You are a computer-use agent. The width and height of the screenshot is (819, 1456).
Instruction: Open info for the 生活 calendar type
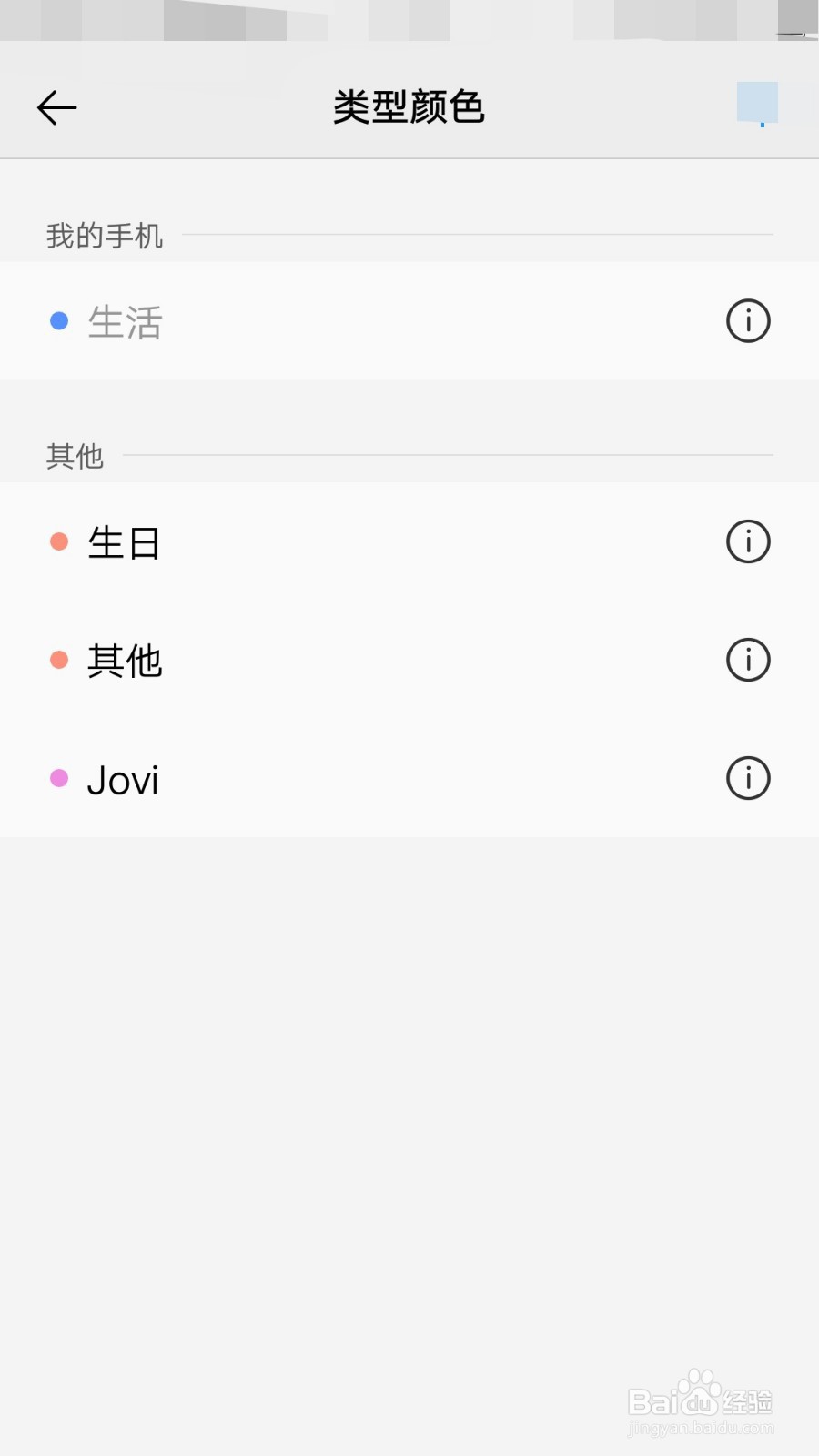pos(746,321)
